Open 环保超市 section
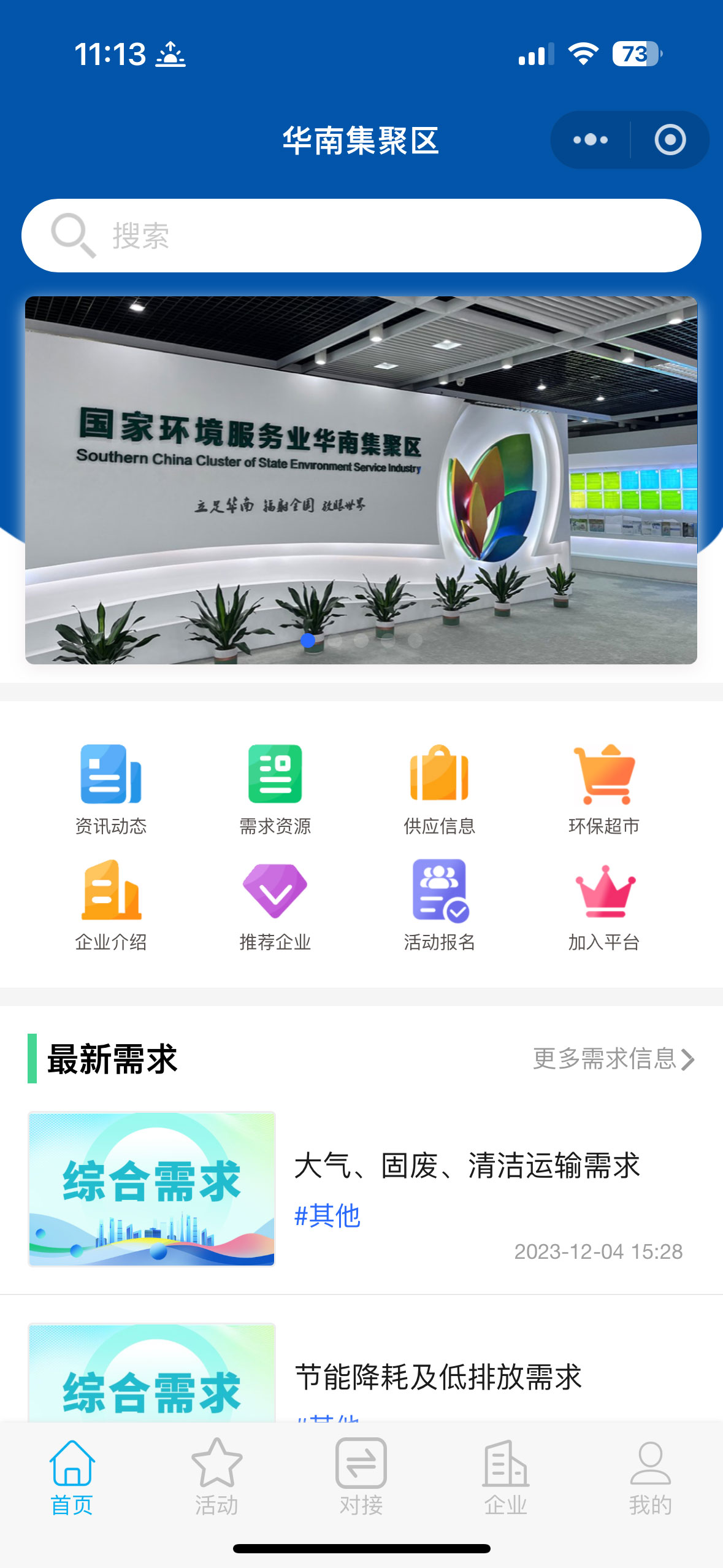The width and height of the screenshot is (723, 1568). [x=604, y=790]
